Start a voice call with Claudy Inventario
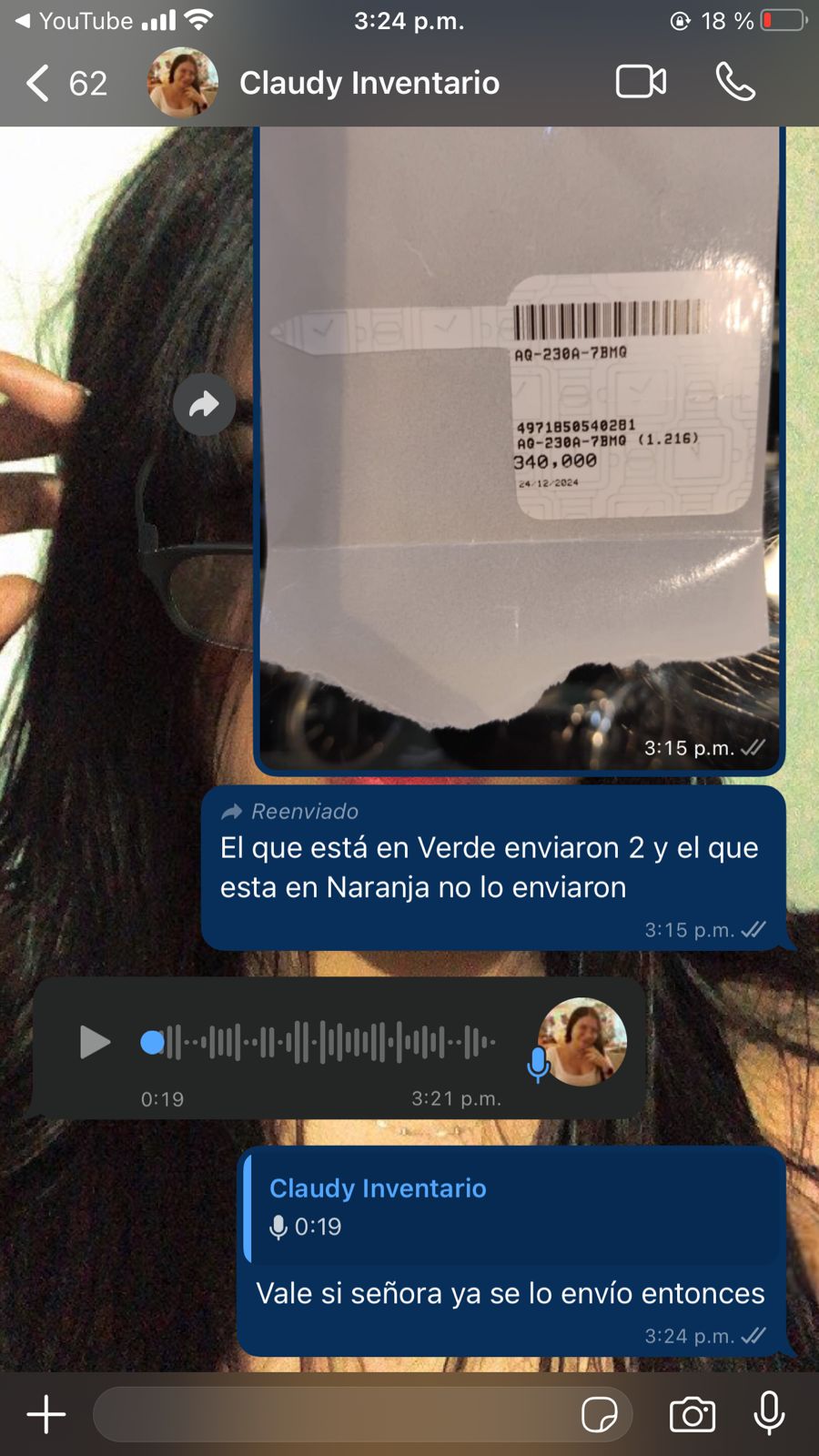 pyautogui.click(x=735, y=82)
